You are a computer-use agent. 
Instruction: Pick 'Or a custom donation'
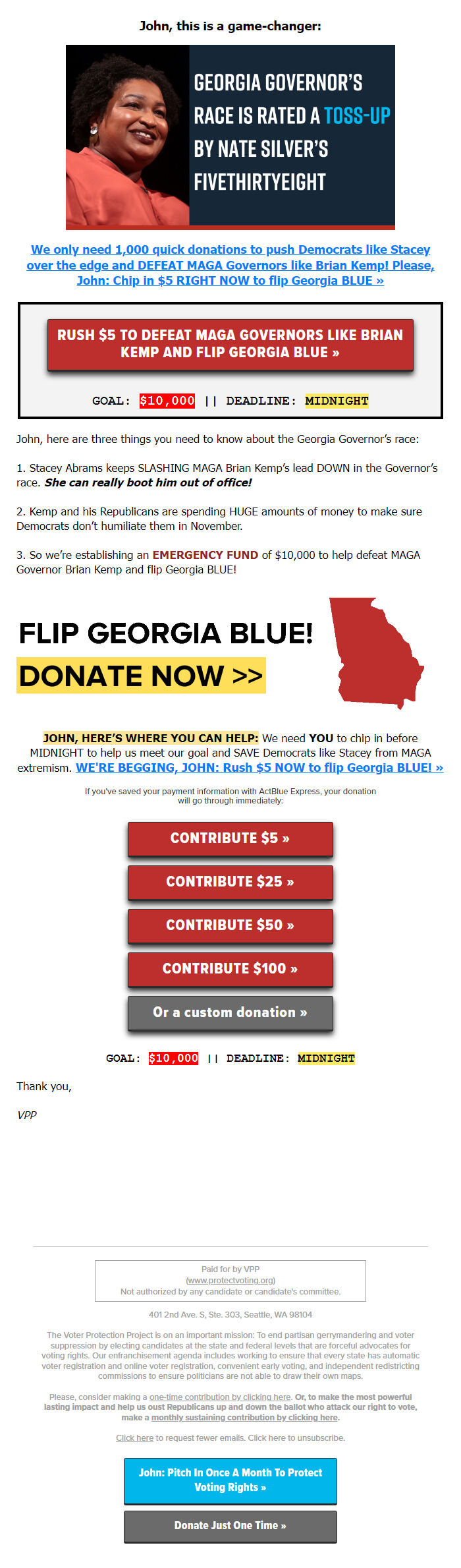[x=230, y=1013]
